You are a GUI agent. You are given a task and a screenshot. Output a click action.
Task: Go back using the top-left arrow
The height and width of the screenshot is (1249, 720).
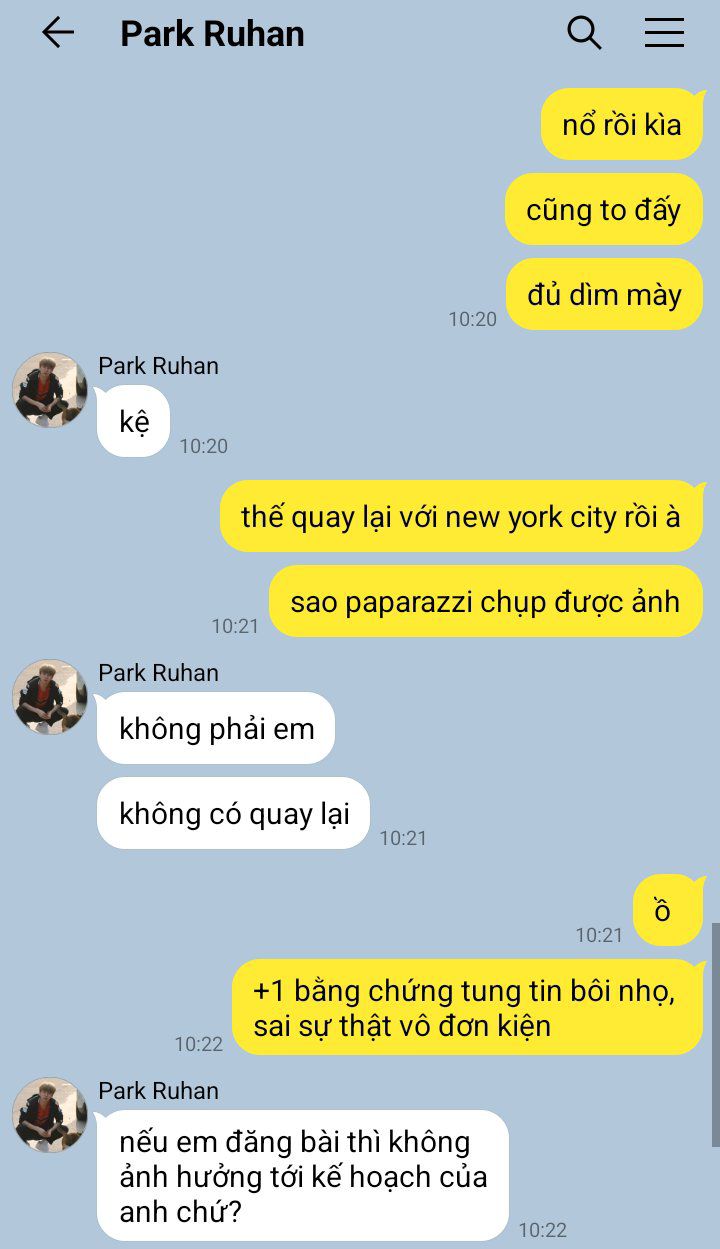coord(58,33)
